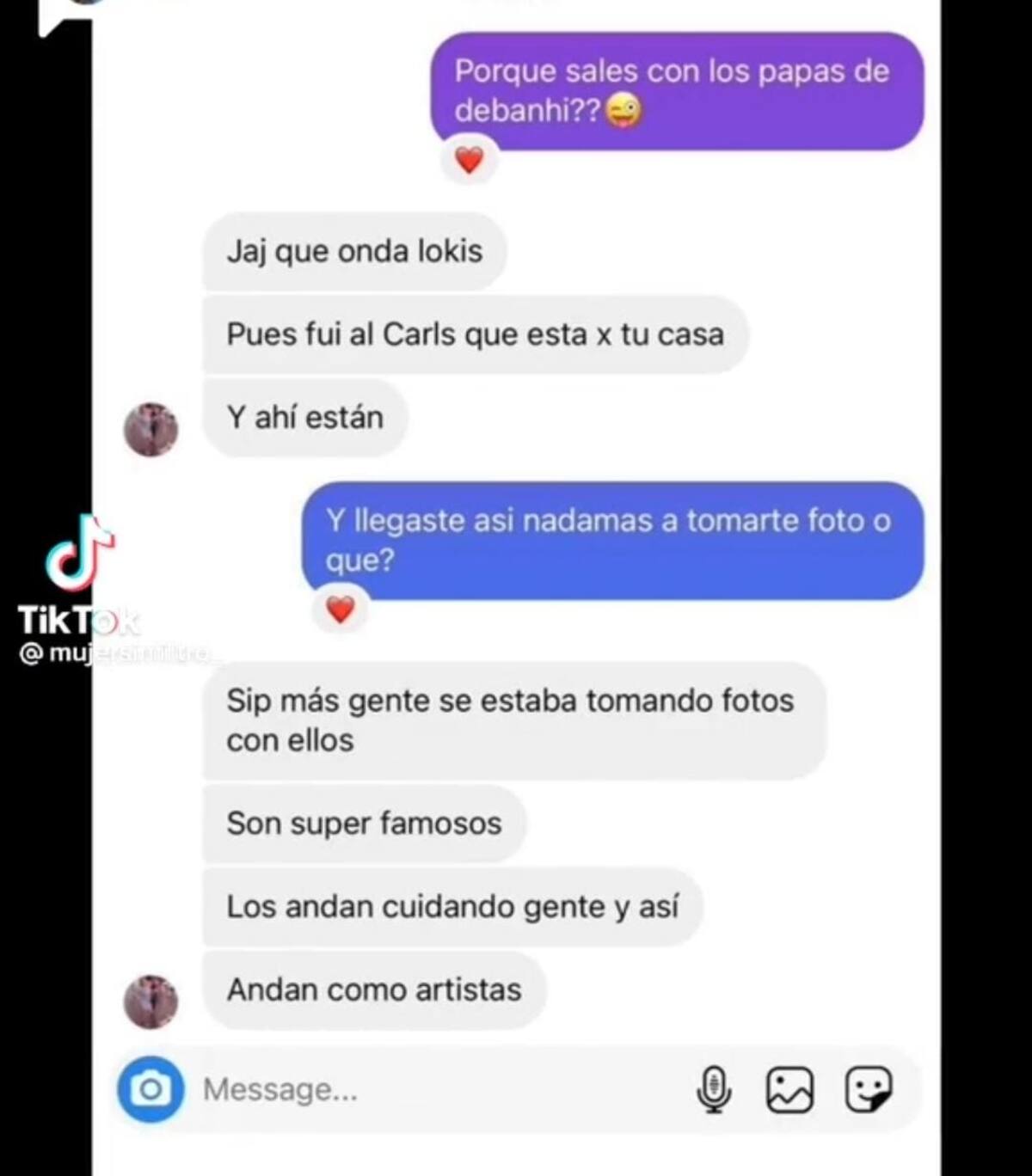View heart reaction on "Y llegaste asi" message
The height and width of the screenshot is (1176, 1032).
click(341, 609)
